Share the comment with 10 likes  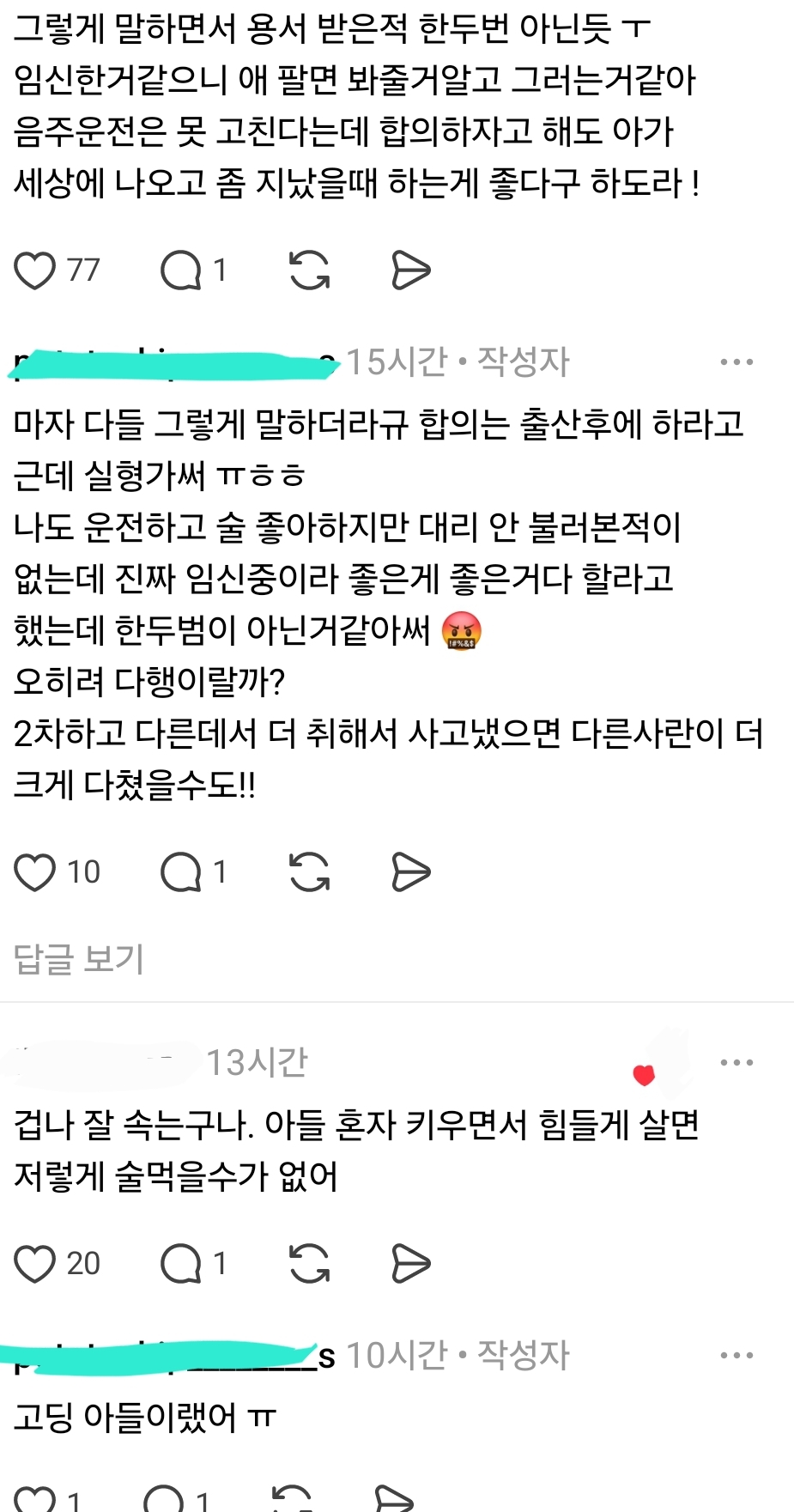point(410,872)
